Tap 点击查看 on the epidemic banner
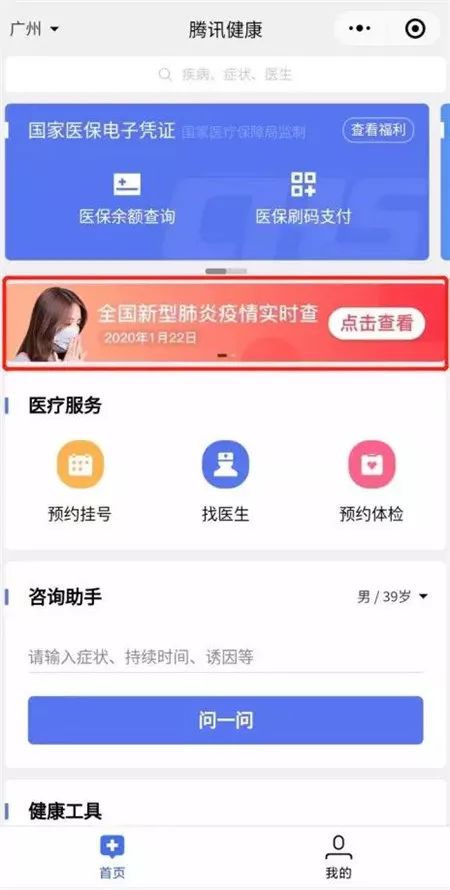The width and height of the screenshot is (450, 890). pos(376,324)
